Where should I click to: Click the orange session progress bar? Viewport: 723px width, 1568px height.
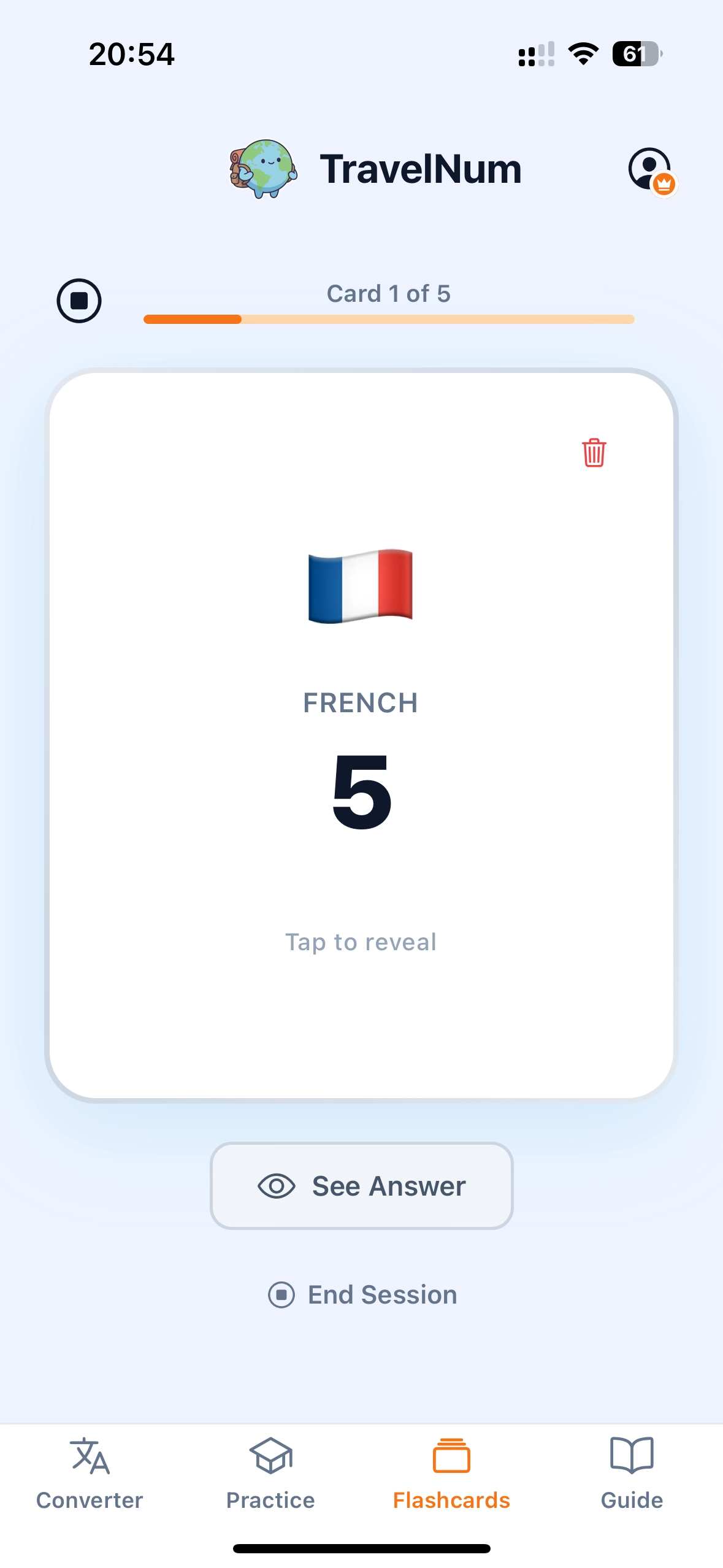(388, 319)
